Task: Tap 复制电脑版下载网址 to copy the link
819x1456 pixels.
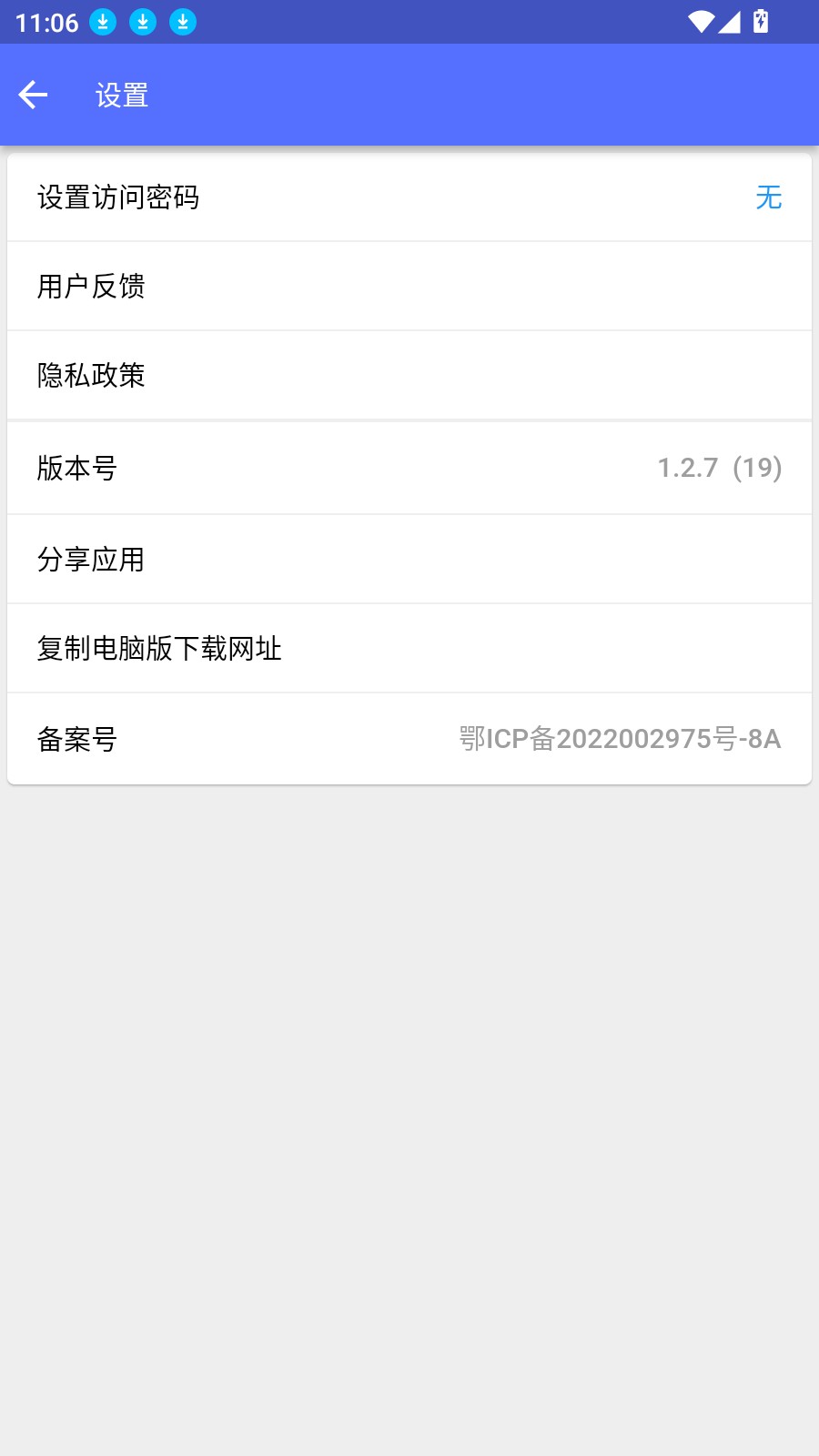Action: click(x=409, y=648)
